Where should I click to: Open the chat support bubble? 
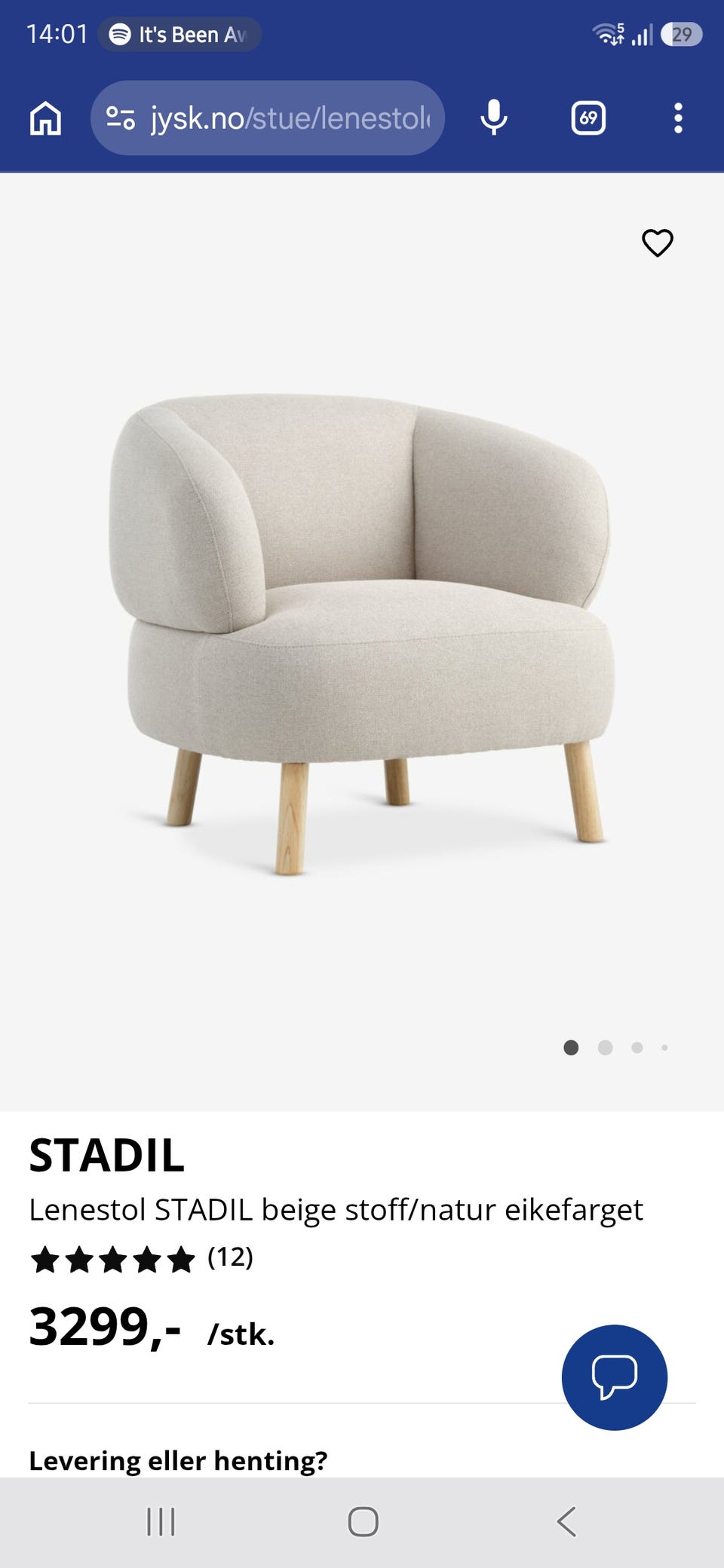tap(615, 1377)
